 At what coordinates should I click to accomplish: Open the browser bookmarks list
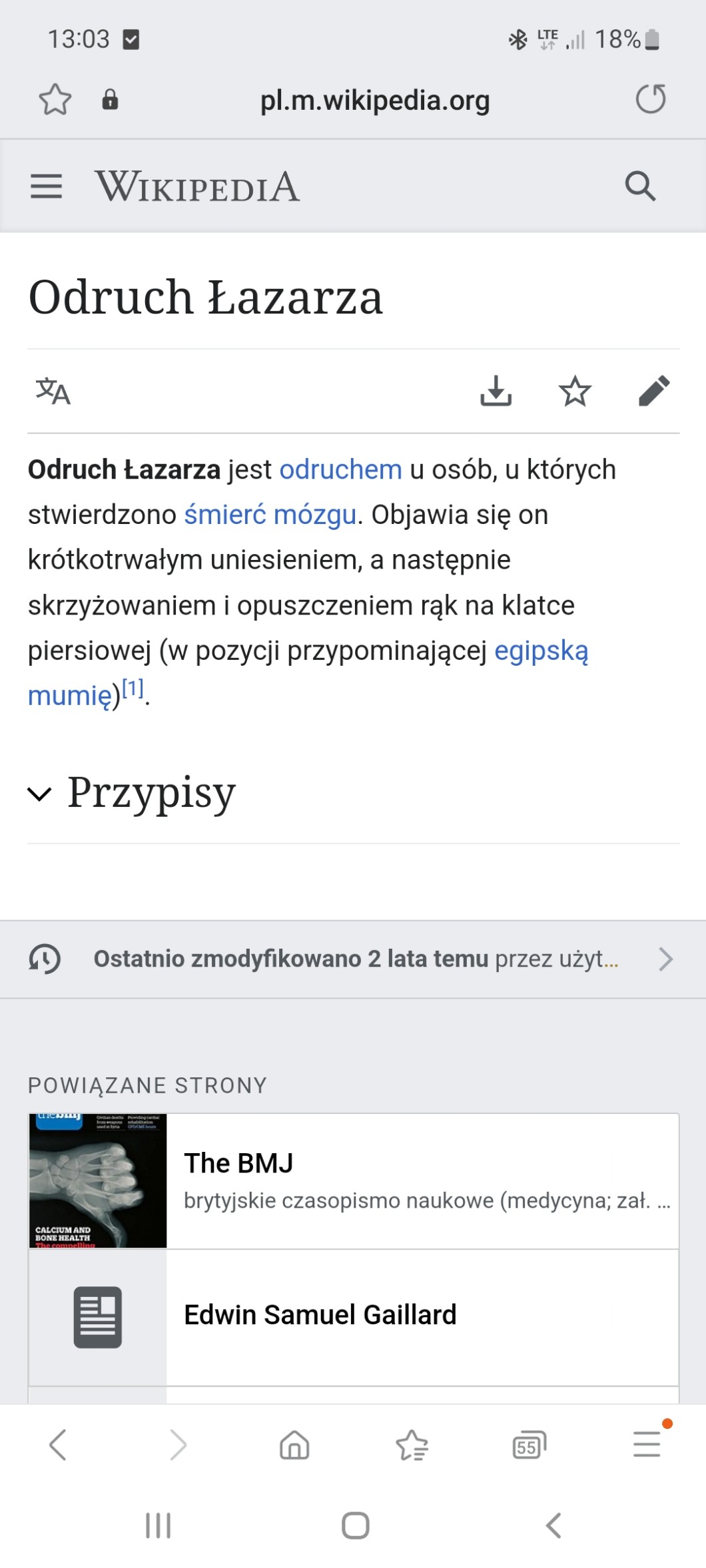[412, 1445]
